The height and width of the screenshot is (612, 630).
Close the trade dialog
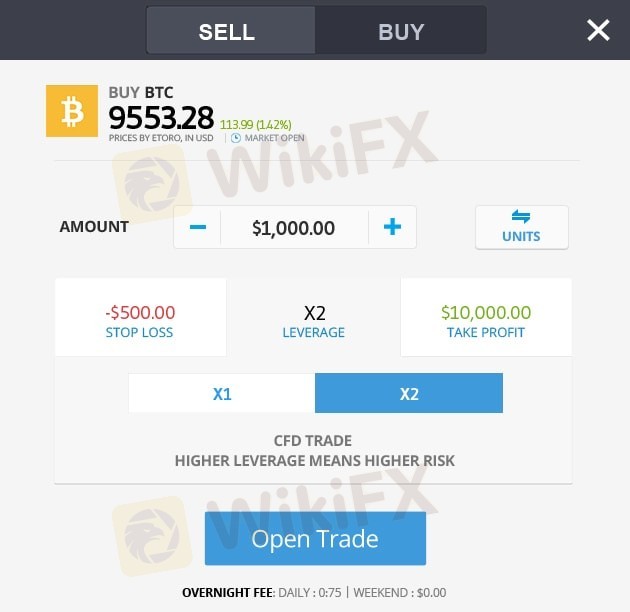point(598,30)
